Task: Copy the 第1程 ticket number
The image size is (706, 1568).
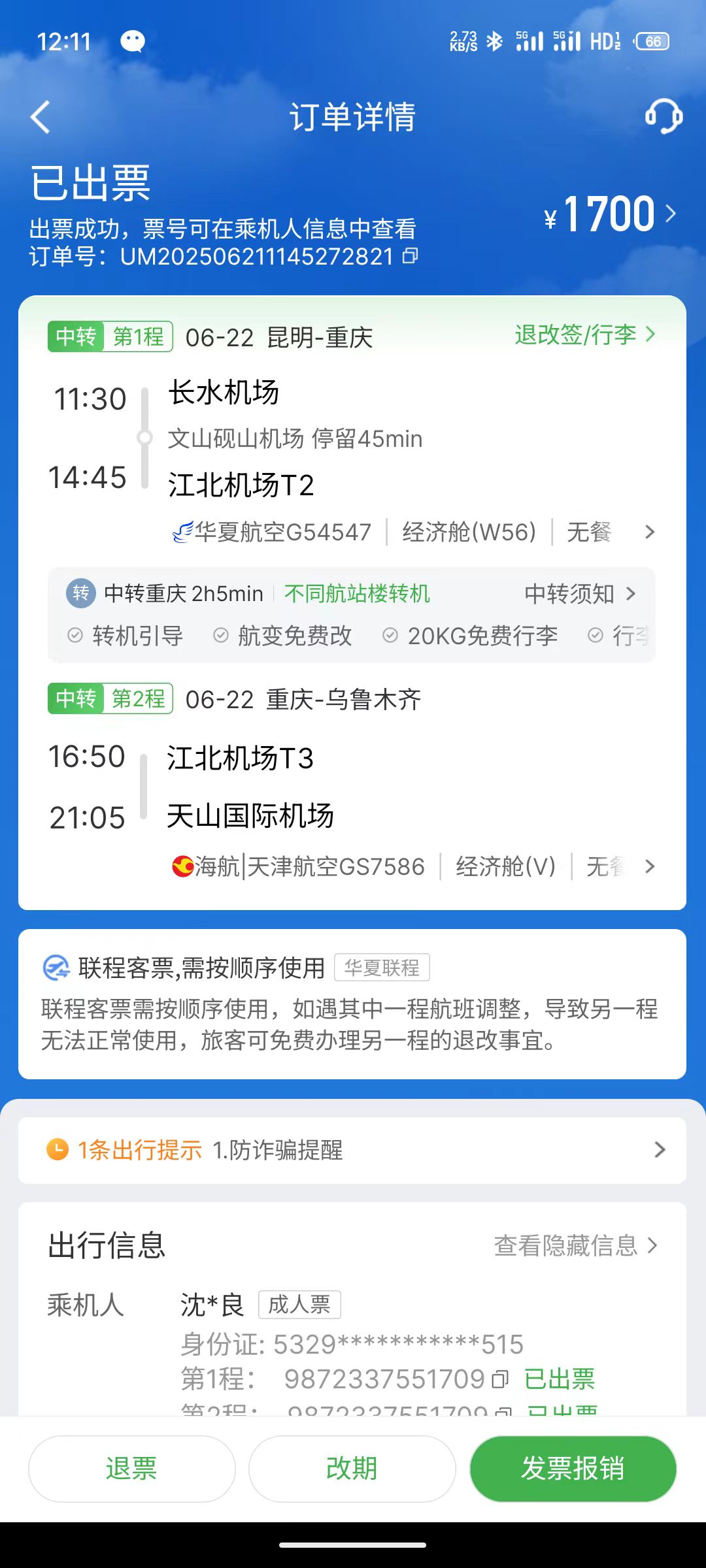Action: click(x=500, y=1379)
